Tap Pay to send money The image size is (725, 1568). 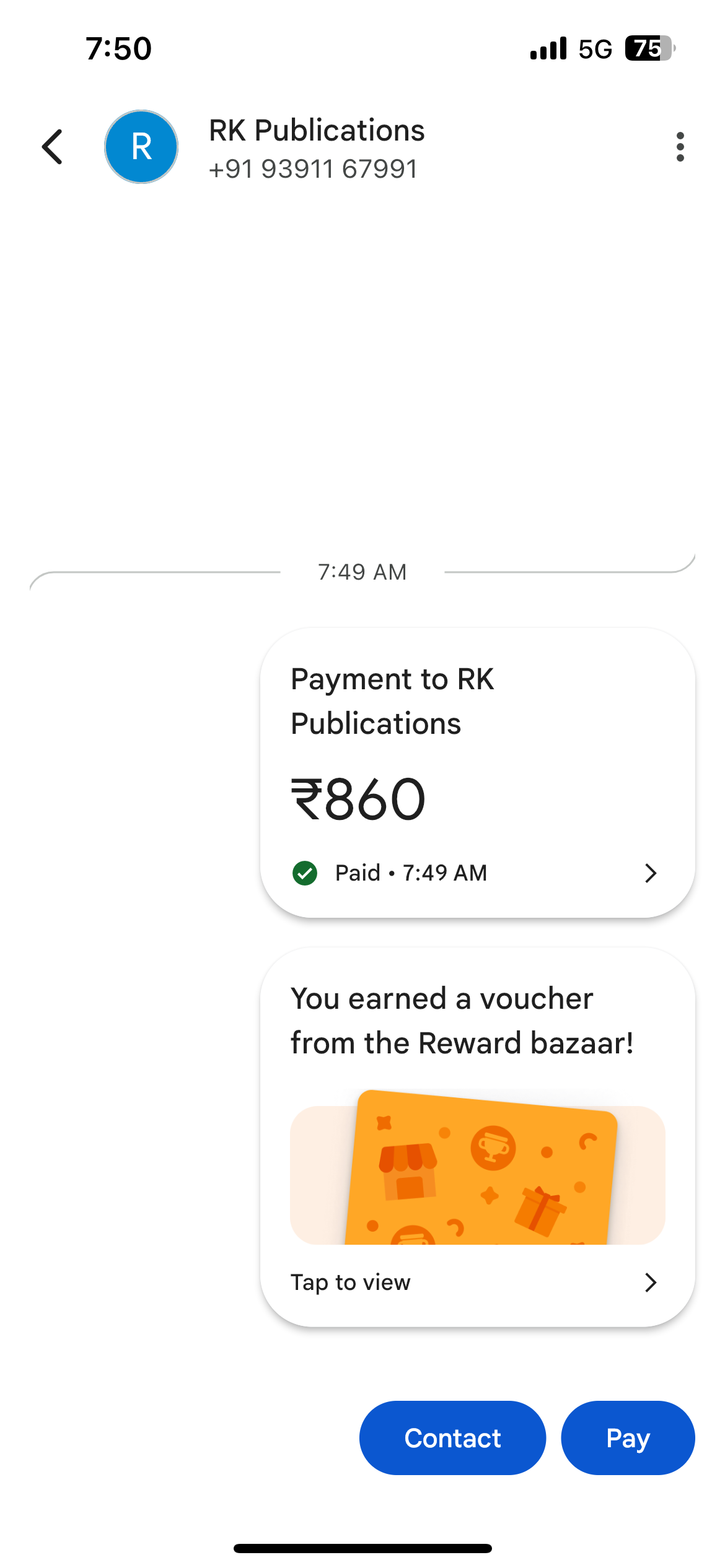[628, 1438]
